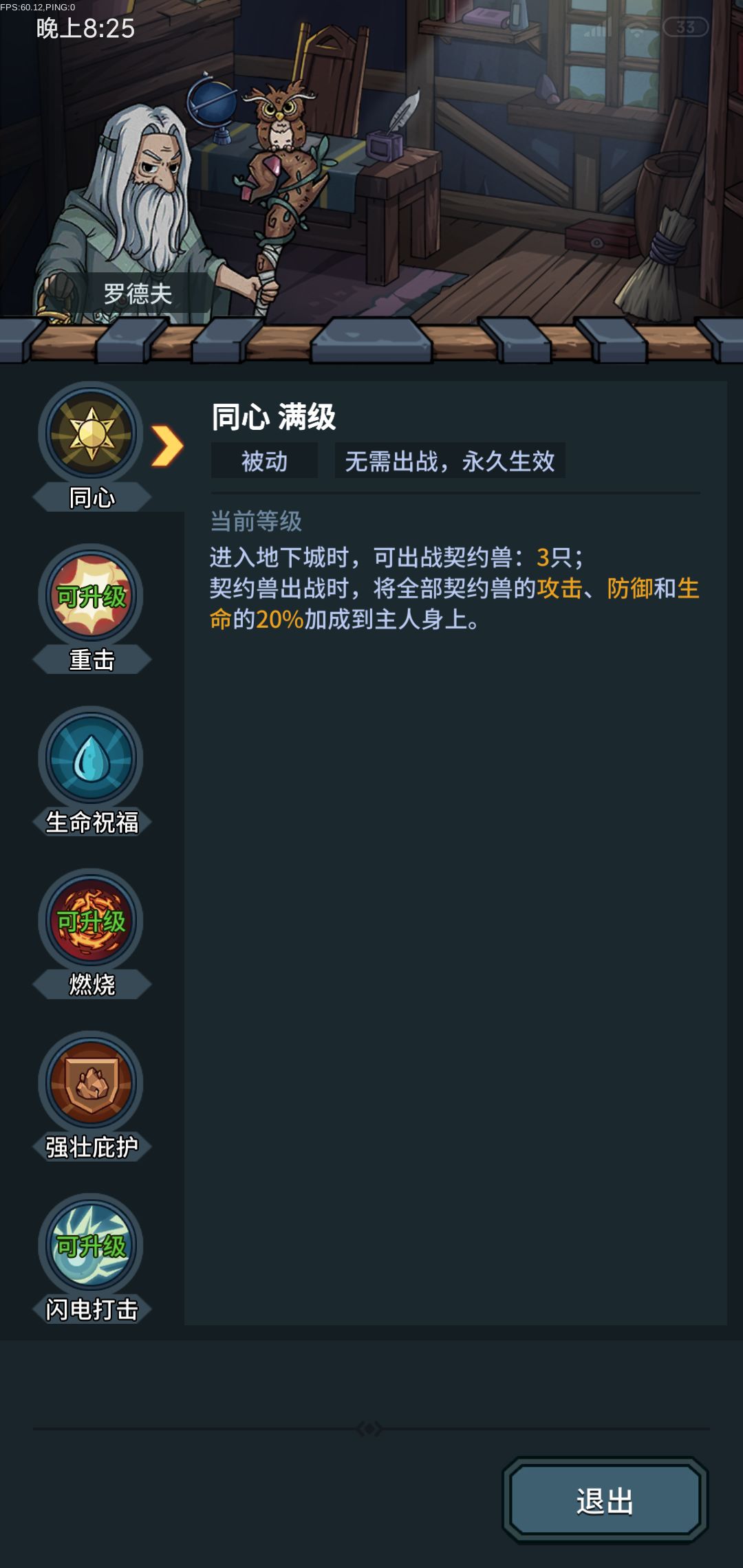Tap the 无需出战，永久生效 label
This screenshot has height=1568, width=743.
point(451,463)
